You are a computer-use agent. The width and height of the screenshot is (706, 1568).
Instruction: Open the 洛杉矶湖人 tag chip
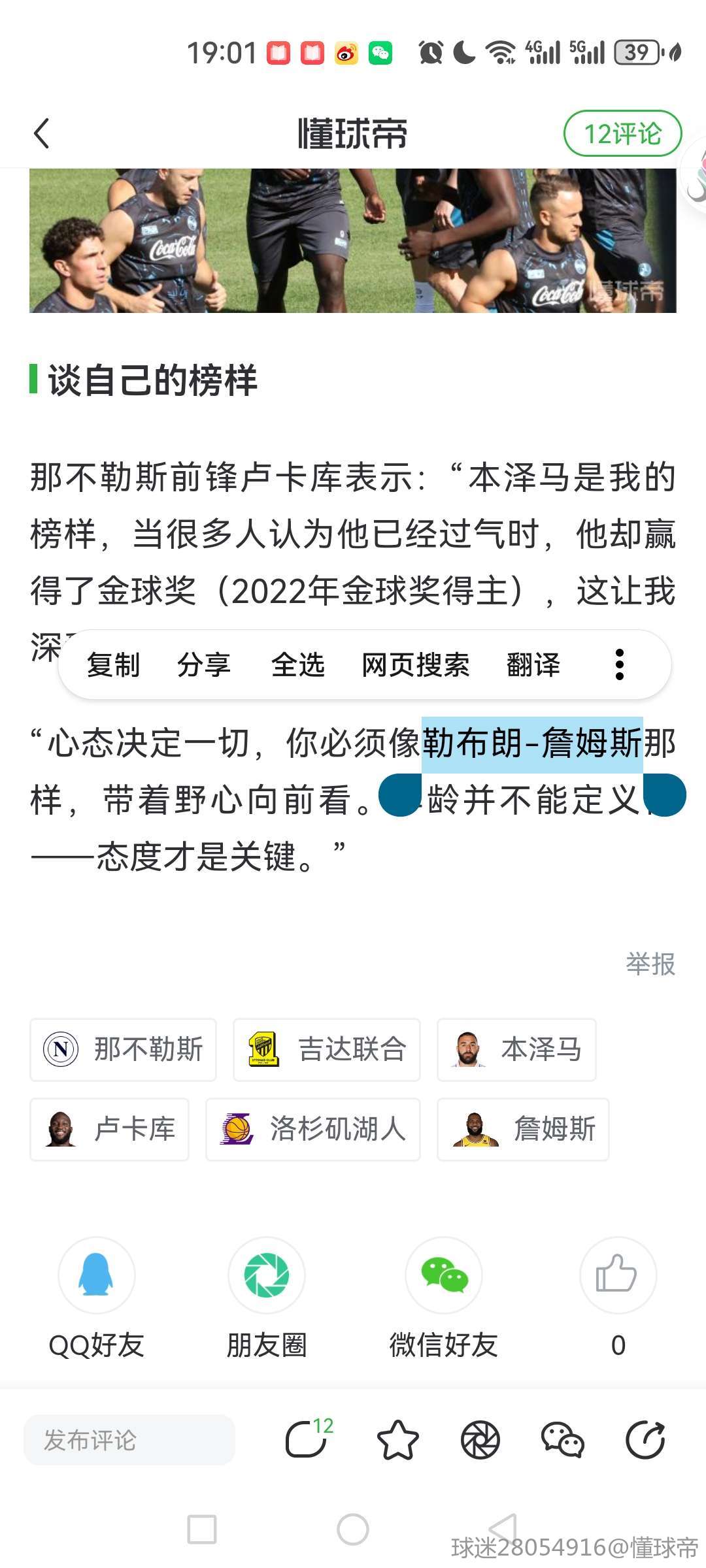tap(312, 1129)
